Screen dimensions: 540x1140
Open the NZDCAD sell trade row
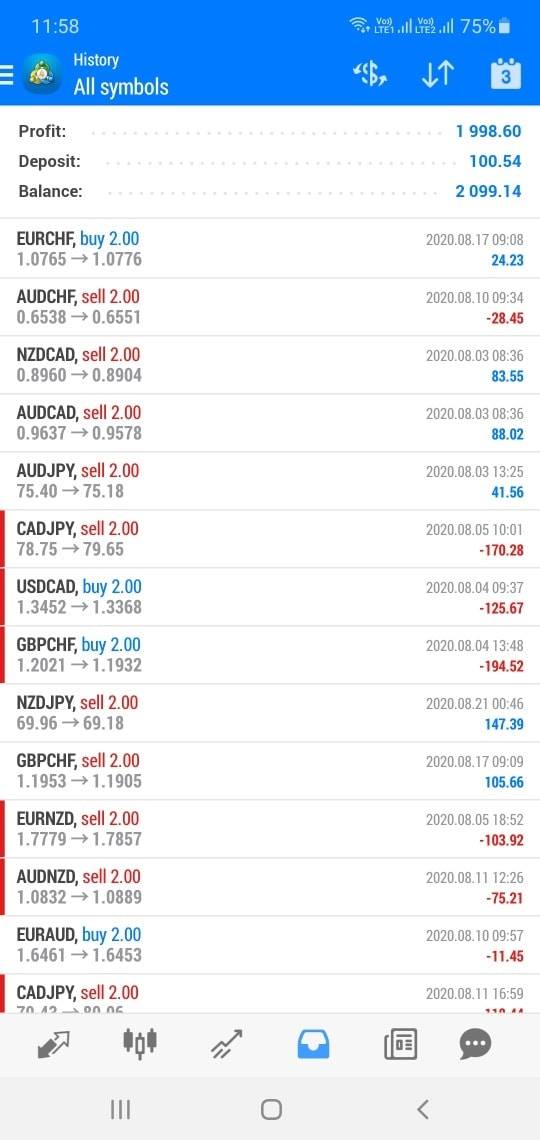[270, 365]
